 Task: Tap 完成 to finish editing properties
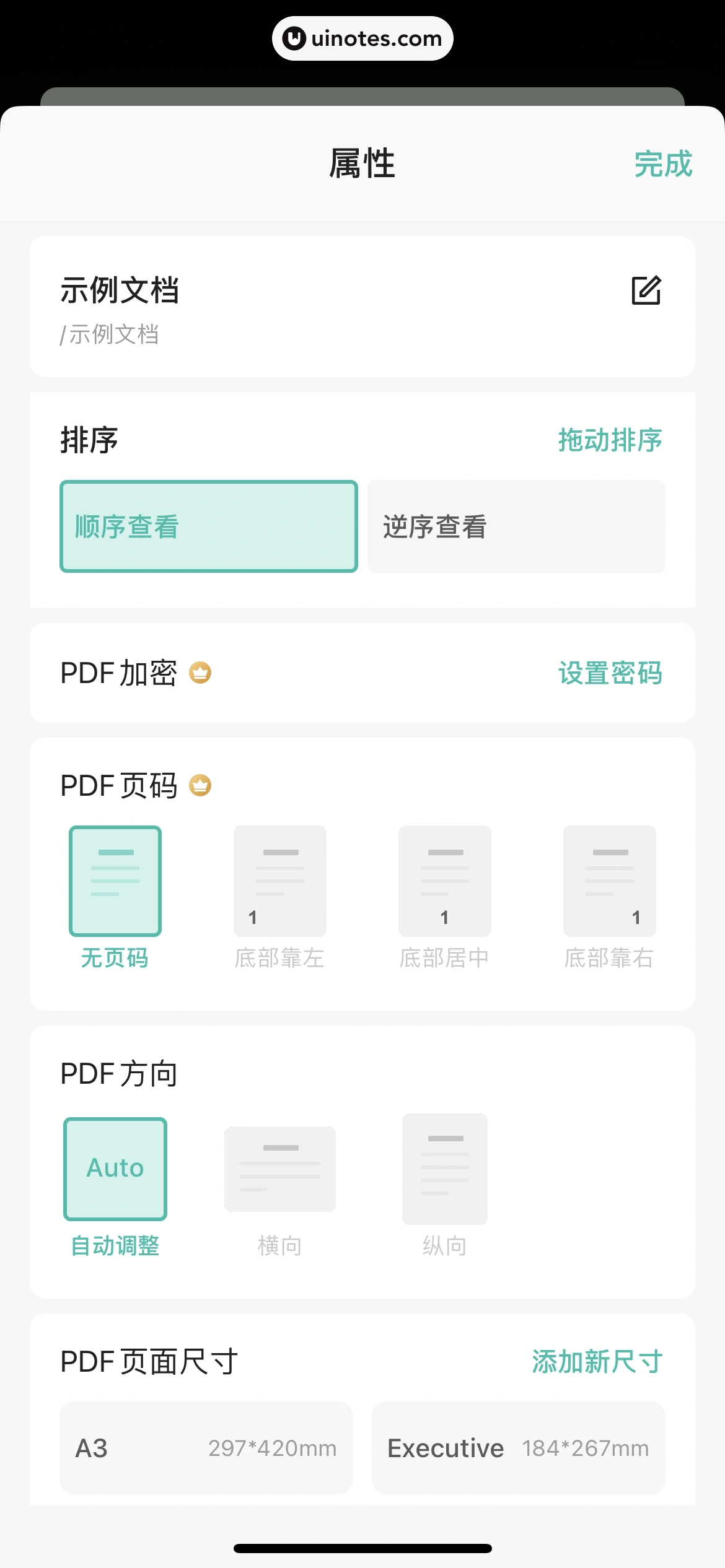pyautogui.click(x=662, y=164)
